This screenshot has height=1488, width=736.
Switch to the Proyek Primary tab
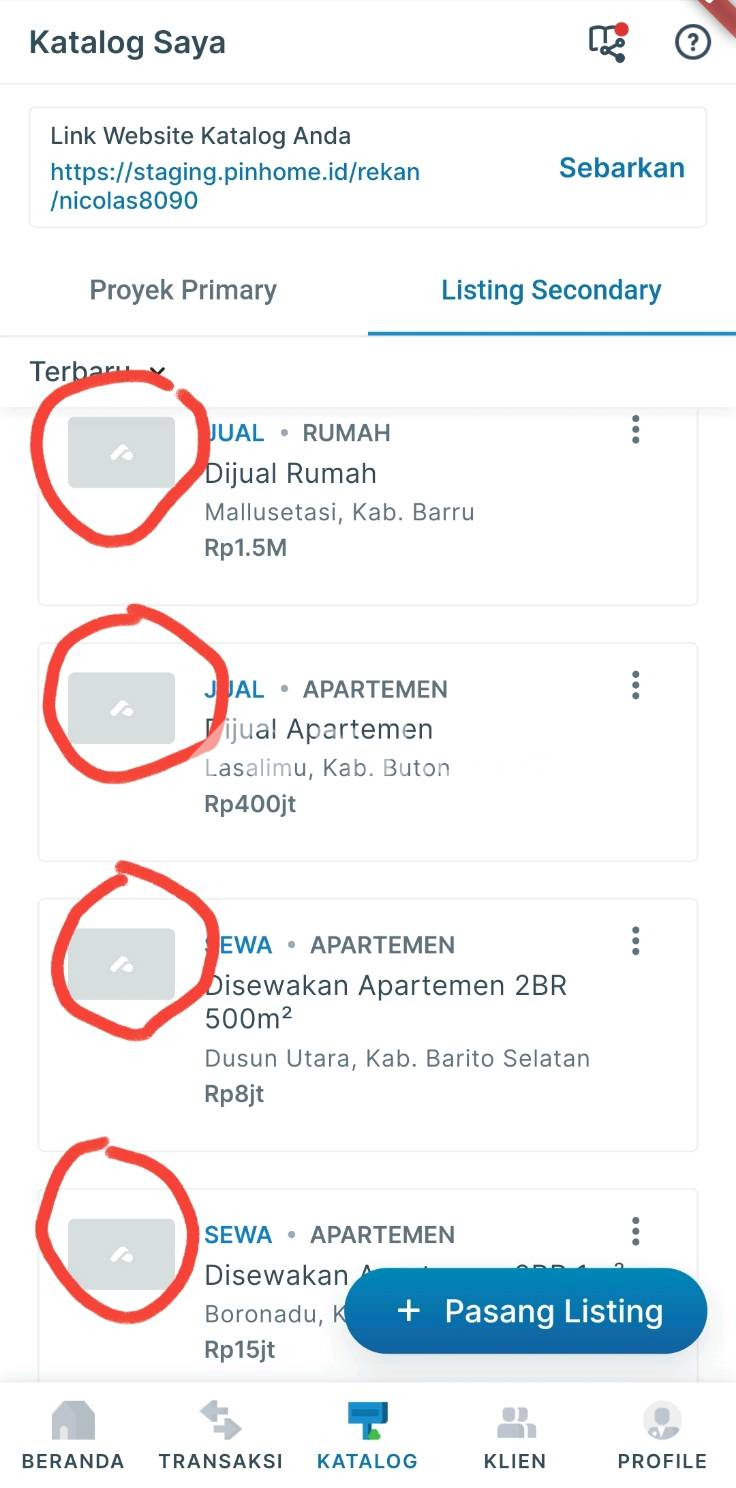point(183,290)
